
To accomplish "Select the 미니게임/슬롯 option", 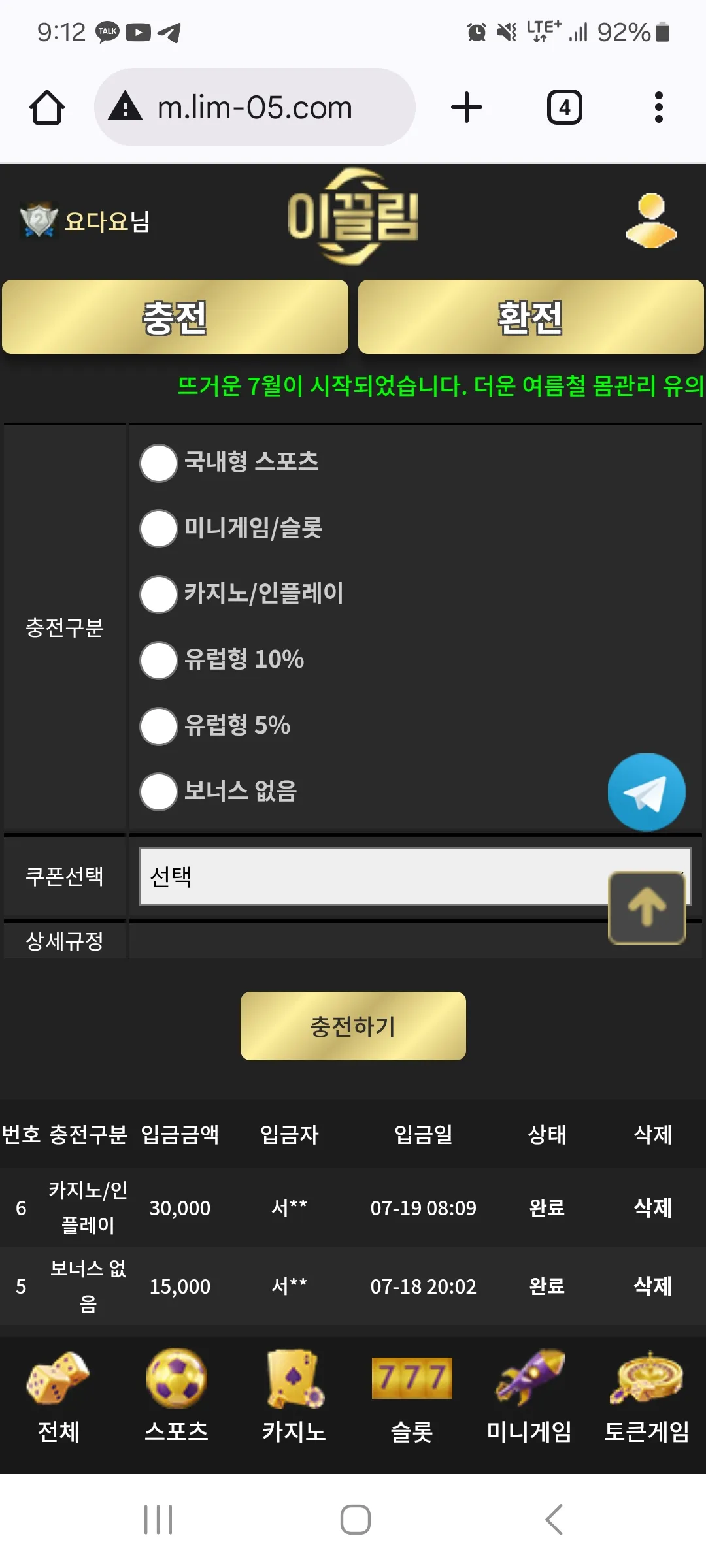I will pos(159,528).
